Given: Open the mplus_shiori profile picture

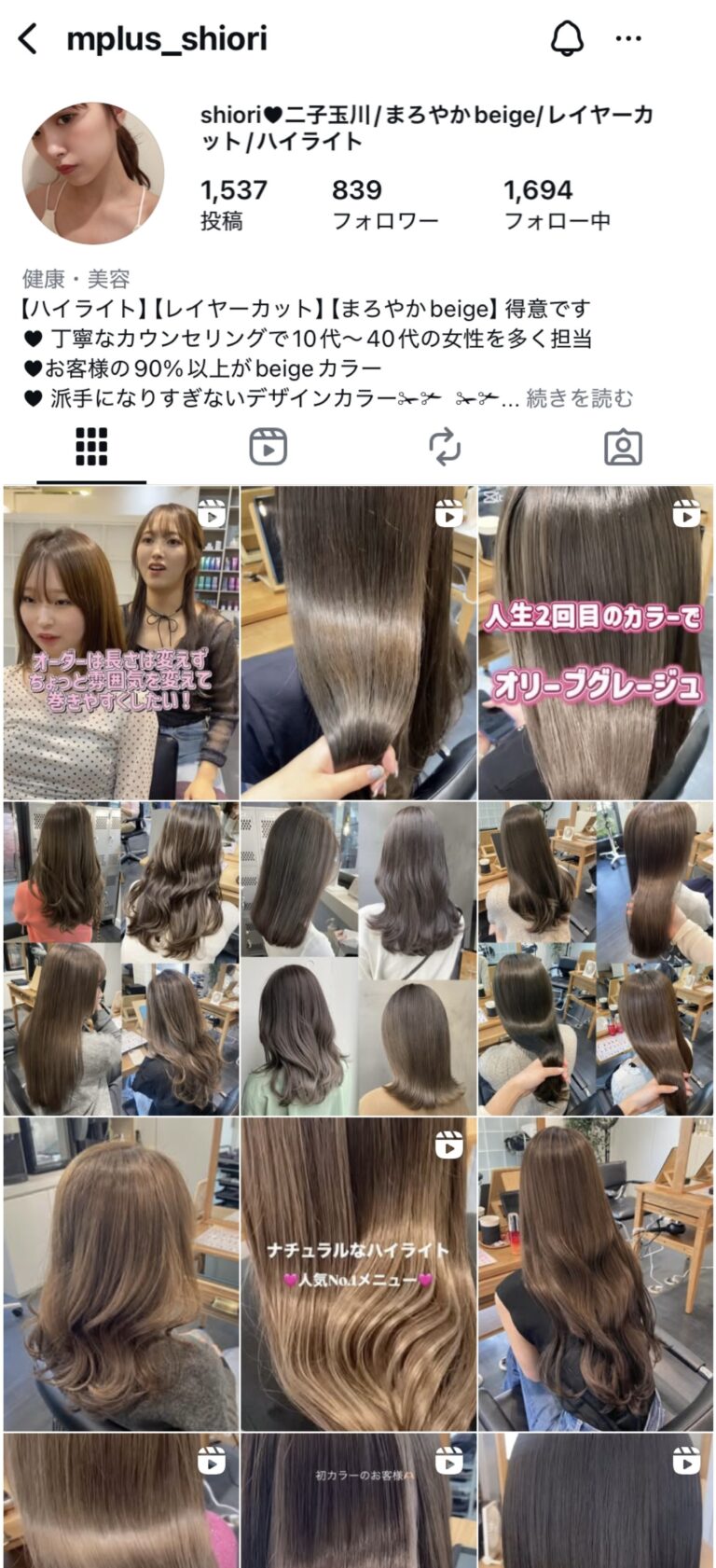Looking at the screenshot, I should click(93, 173).
